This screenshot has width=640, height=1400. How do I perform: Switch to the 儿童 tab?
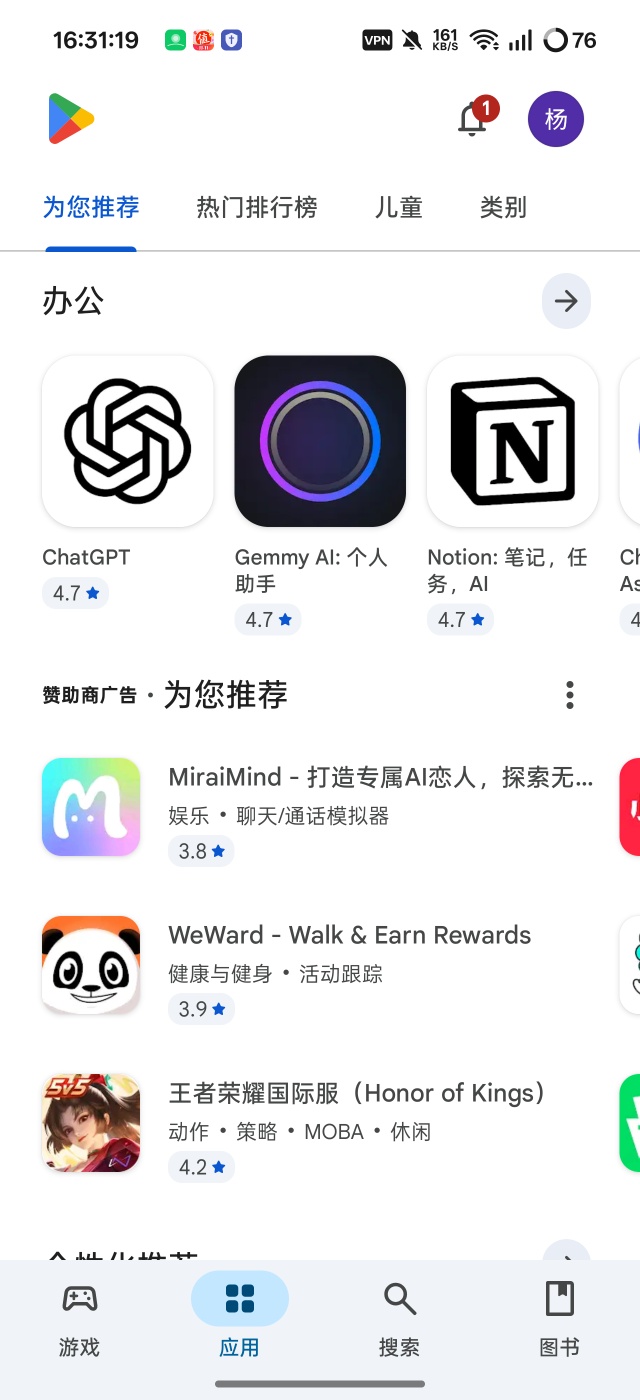[x=399, y=208]
